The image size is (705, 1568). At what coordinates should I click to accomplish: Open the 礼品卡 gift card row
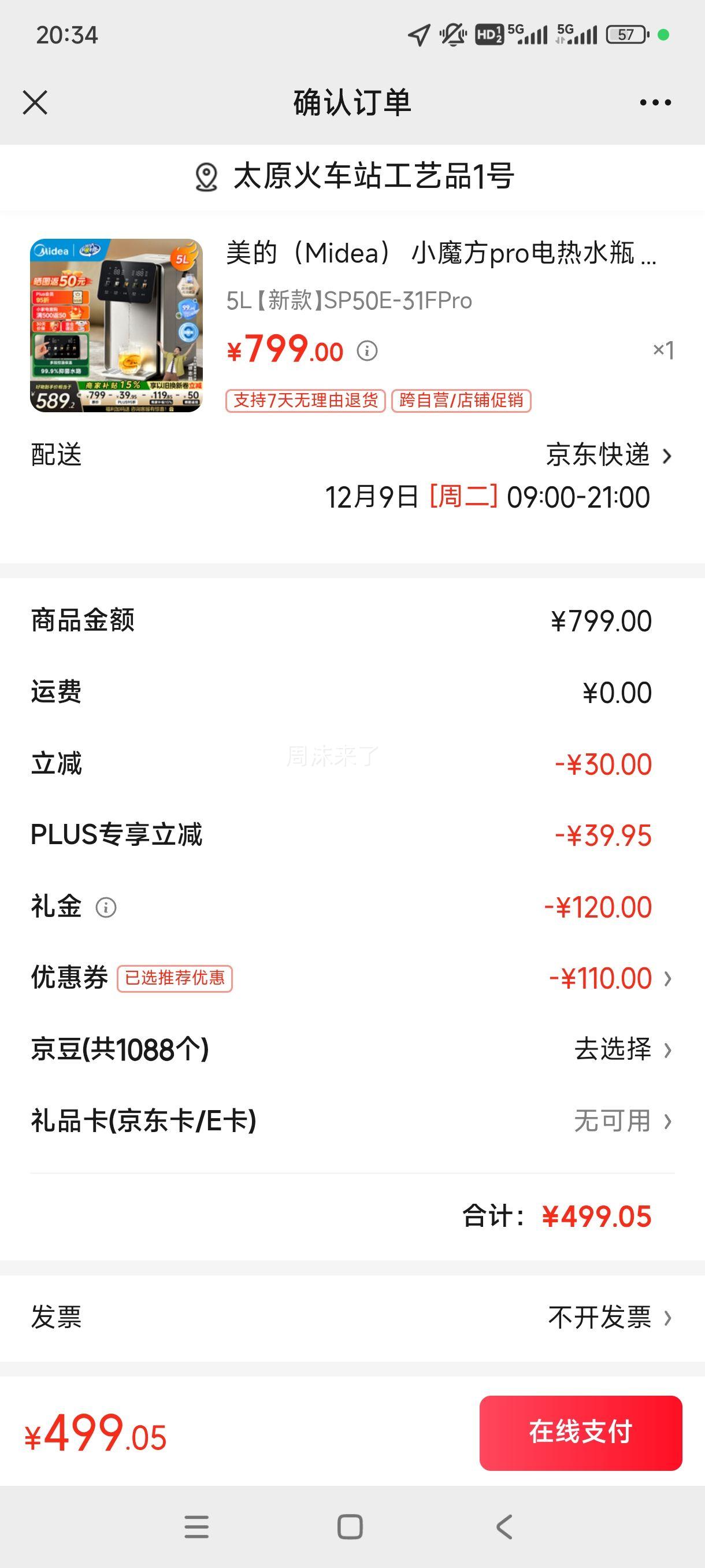(353, 1120)
